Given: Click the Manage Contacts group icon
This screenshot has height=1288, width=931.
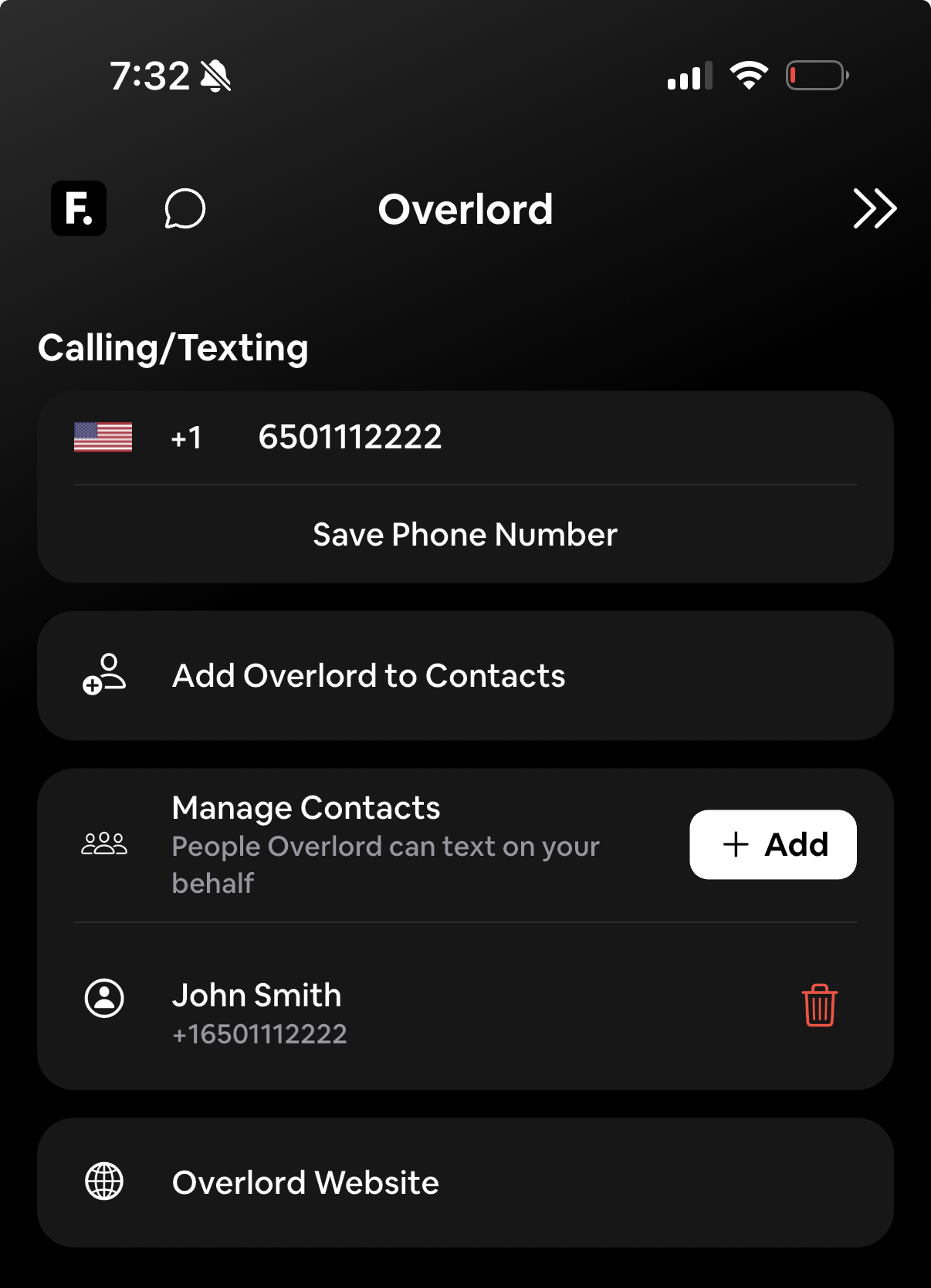Looking at the screenshot, I should [x=104, y=844].
